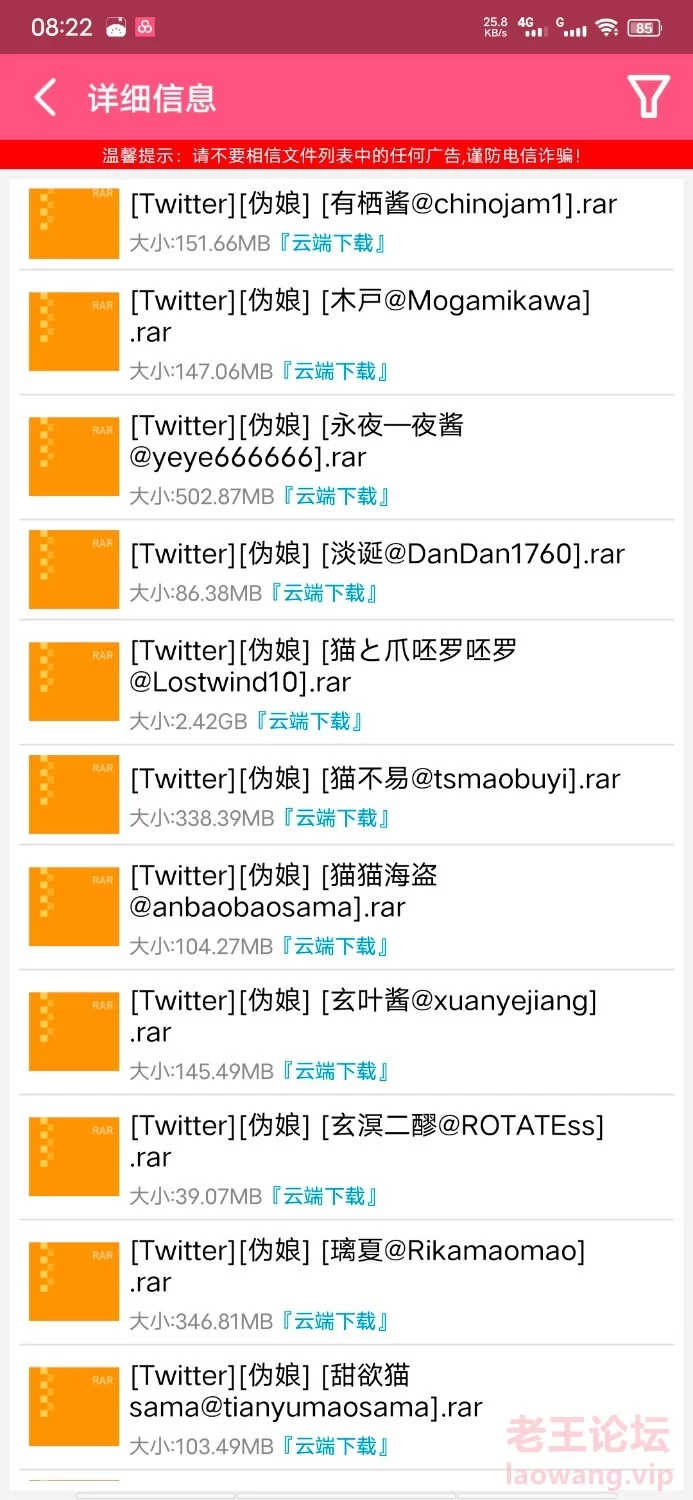Viewport: 693px width, 1500px height.
Task: Tap 云端下载 for the 145.49MB xuanyejiang file
Action: (336, 1072)
